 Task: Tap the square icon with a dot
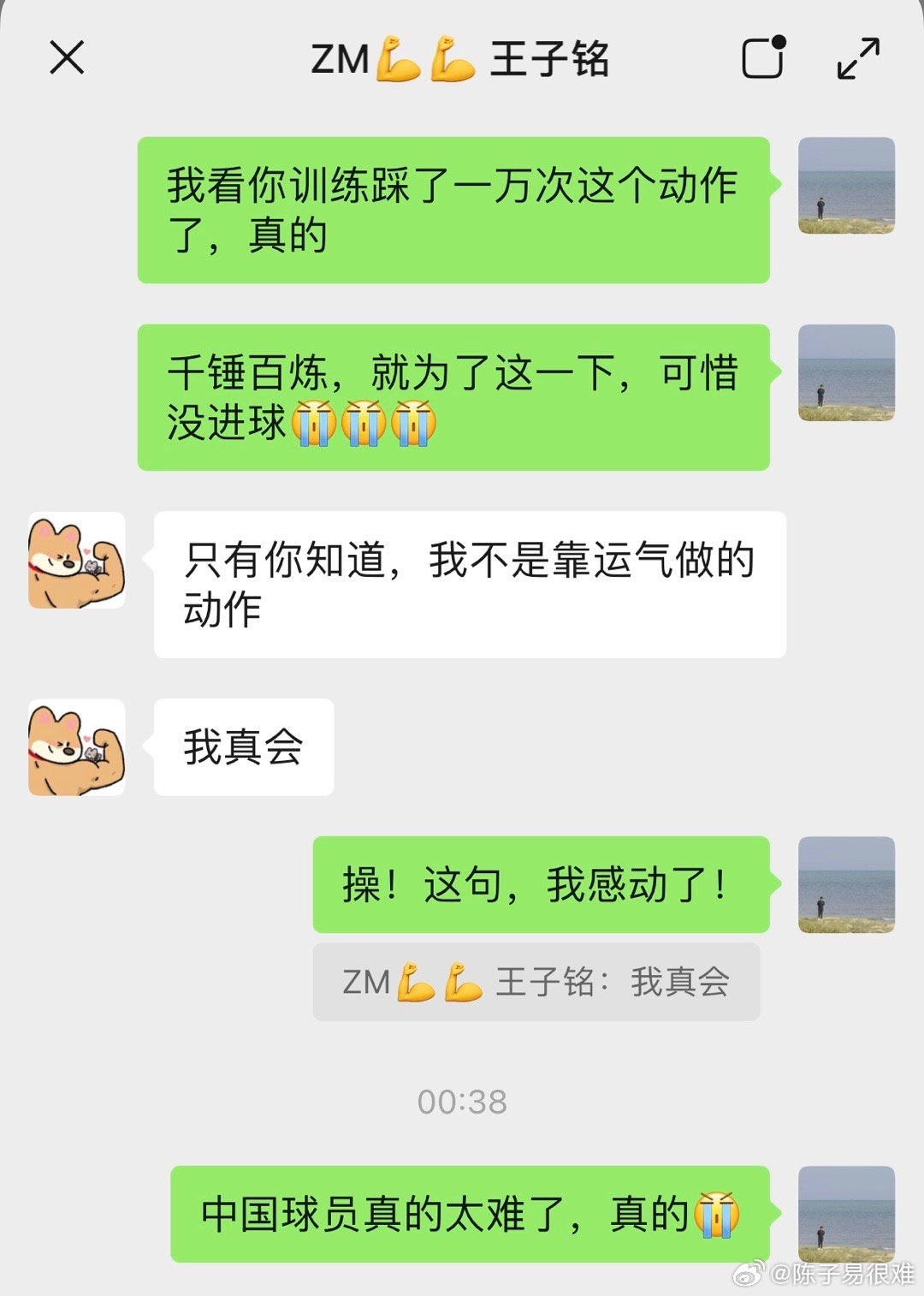(x=762, y=57)
